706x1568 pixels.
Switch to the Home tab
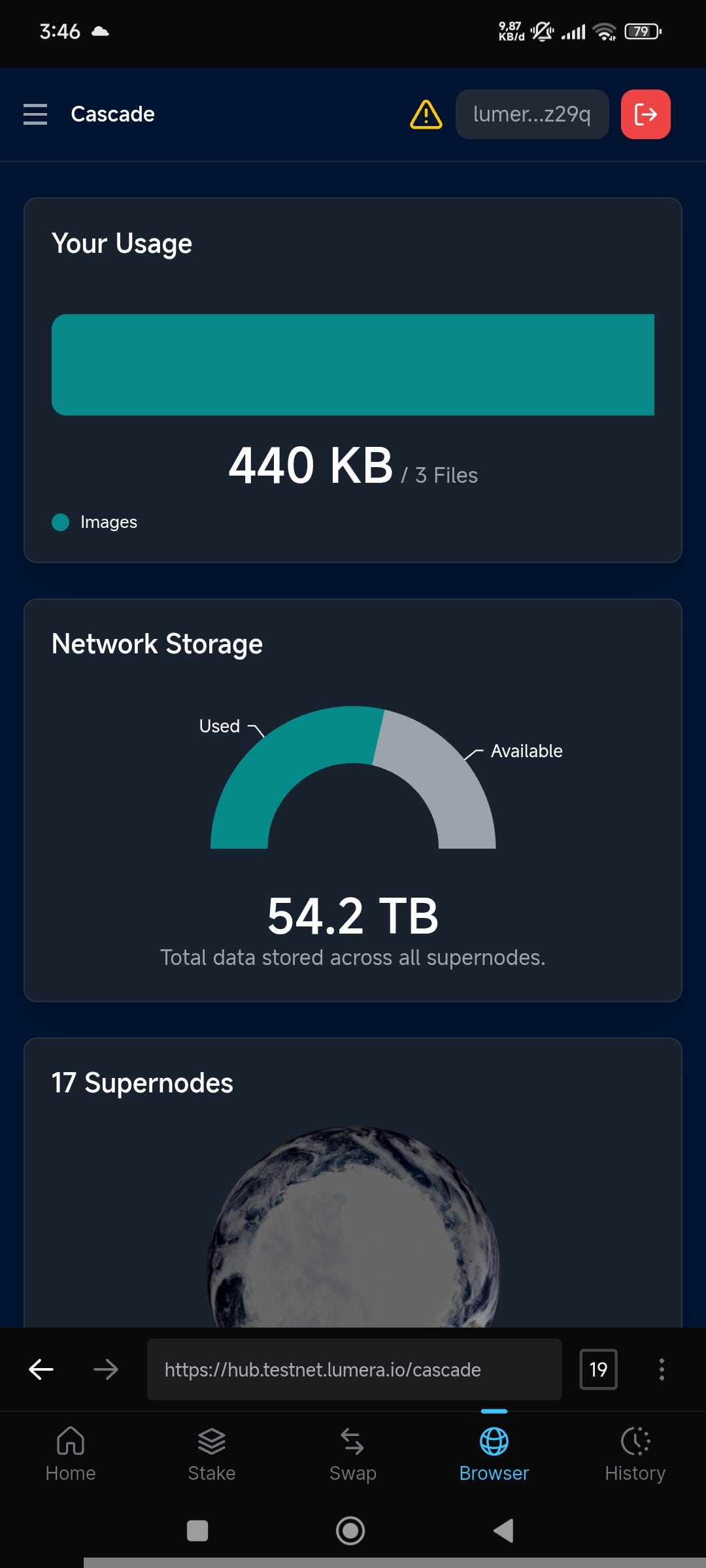71,1454
